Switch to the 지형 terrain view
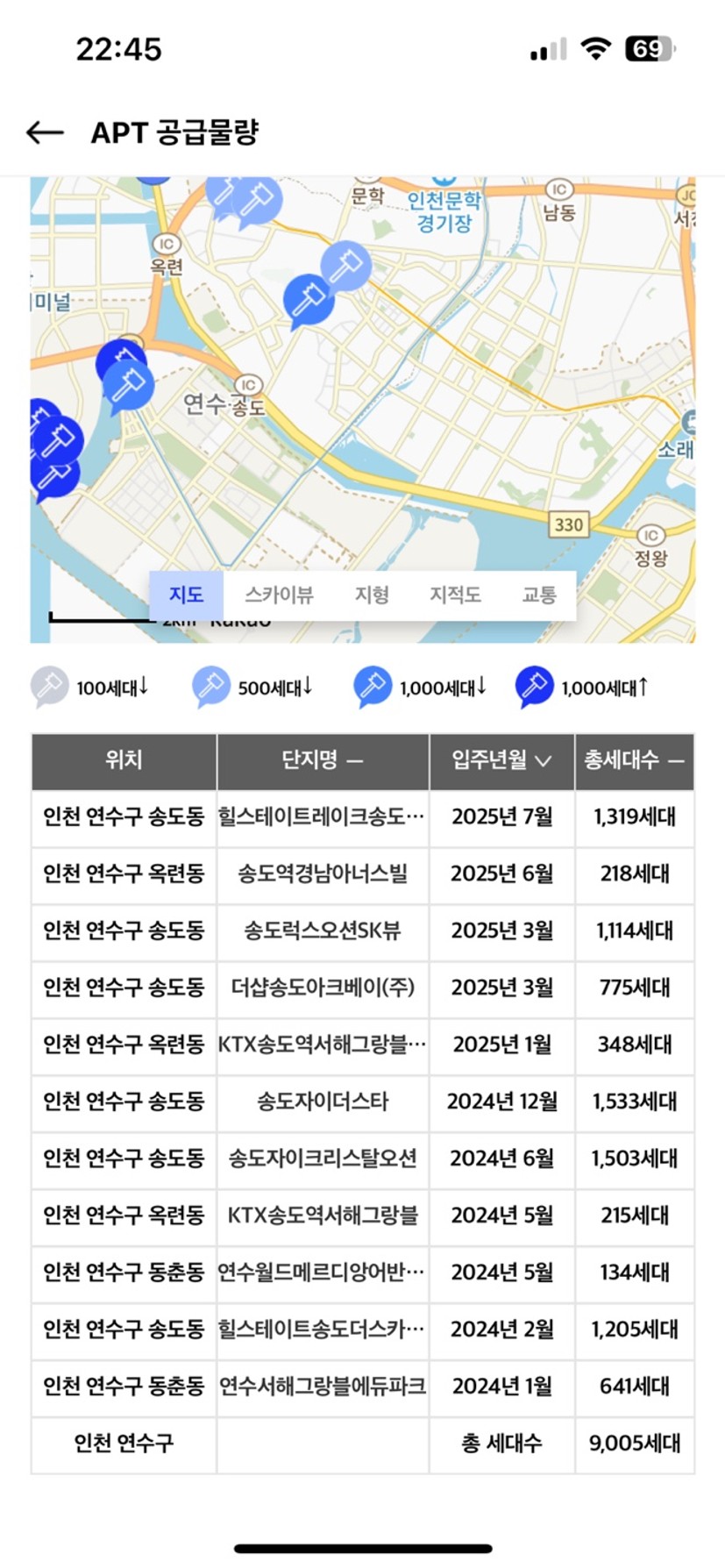Viewport: 725px width, 1568px height. pos(372,595)
